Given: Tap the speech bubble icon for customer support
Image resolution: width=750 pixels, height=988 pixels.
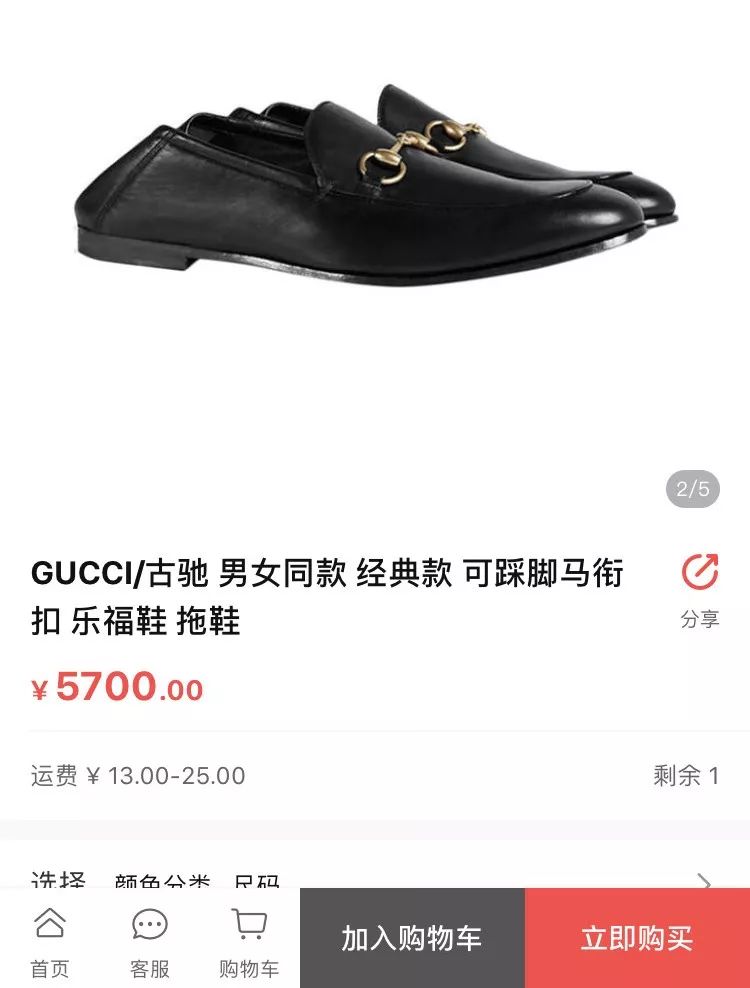Looking at the screenshot, I should pos(148,925).
